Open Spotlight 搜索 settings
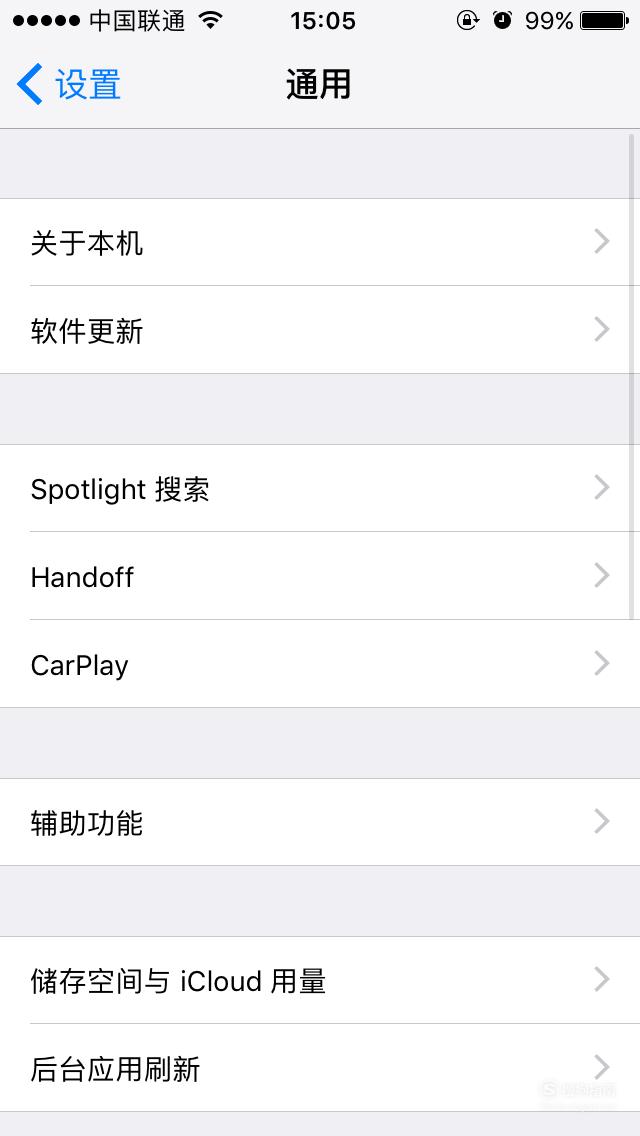 click(x=320, y=488)
